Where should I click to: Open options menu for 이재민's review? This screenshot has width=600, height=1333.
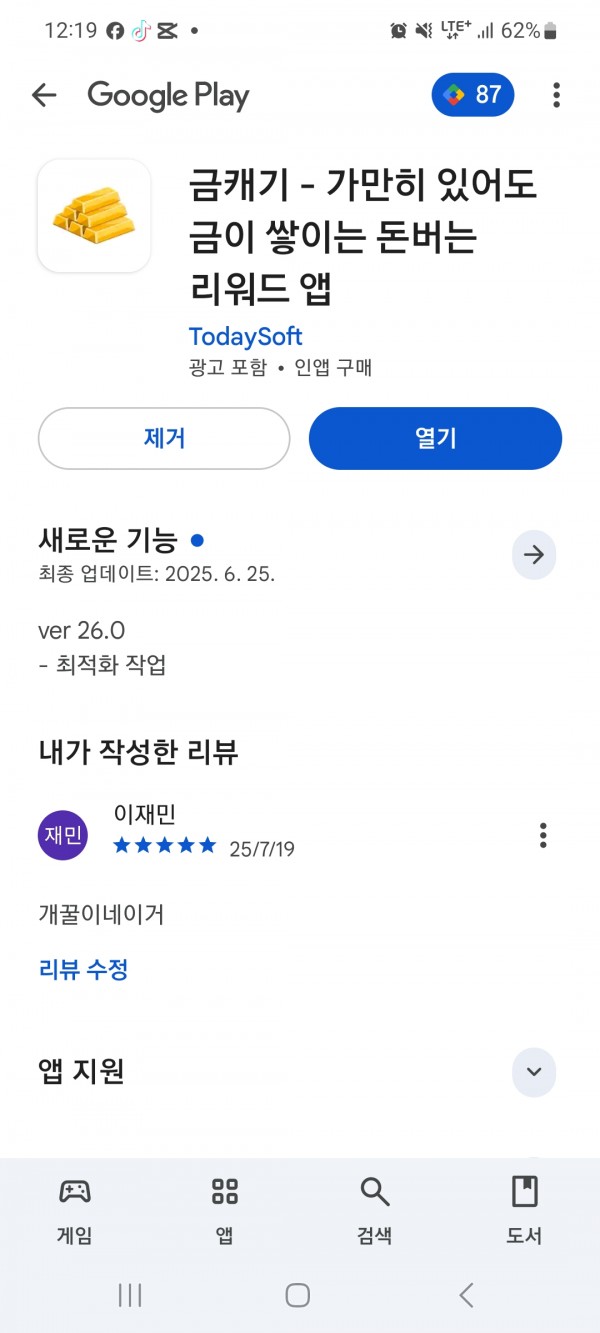point(543,835)
